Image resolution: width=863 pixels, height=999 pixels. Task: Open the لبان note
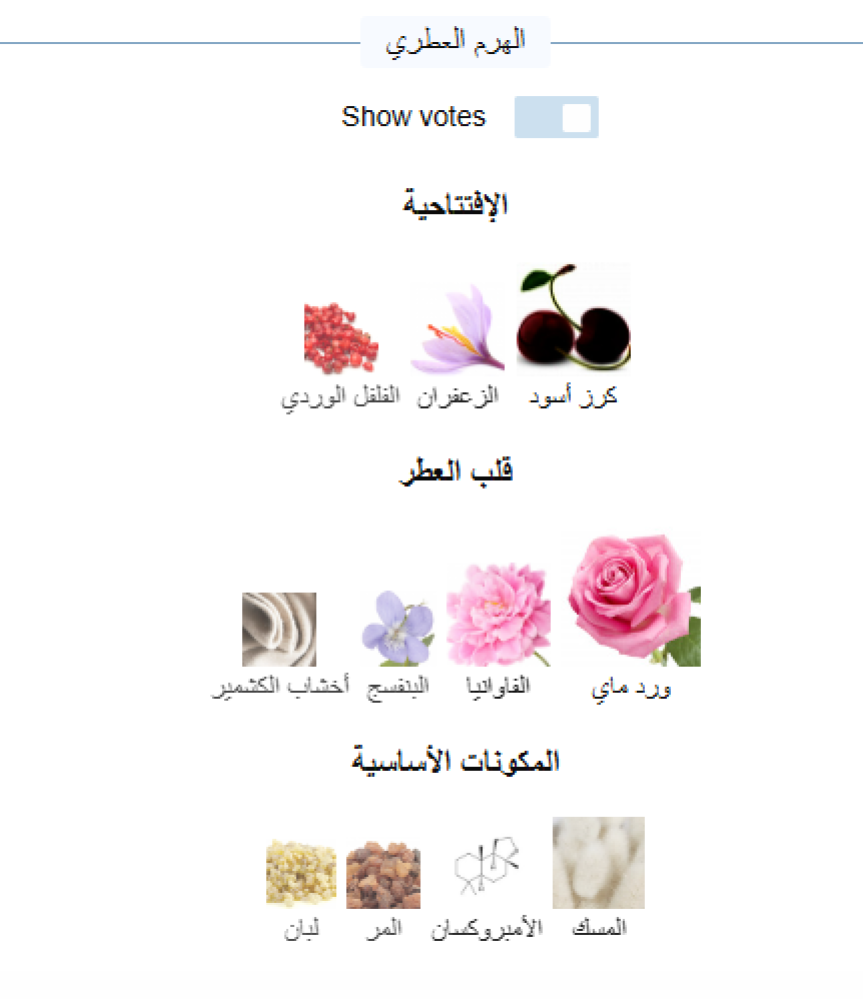pos(301,874)
